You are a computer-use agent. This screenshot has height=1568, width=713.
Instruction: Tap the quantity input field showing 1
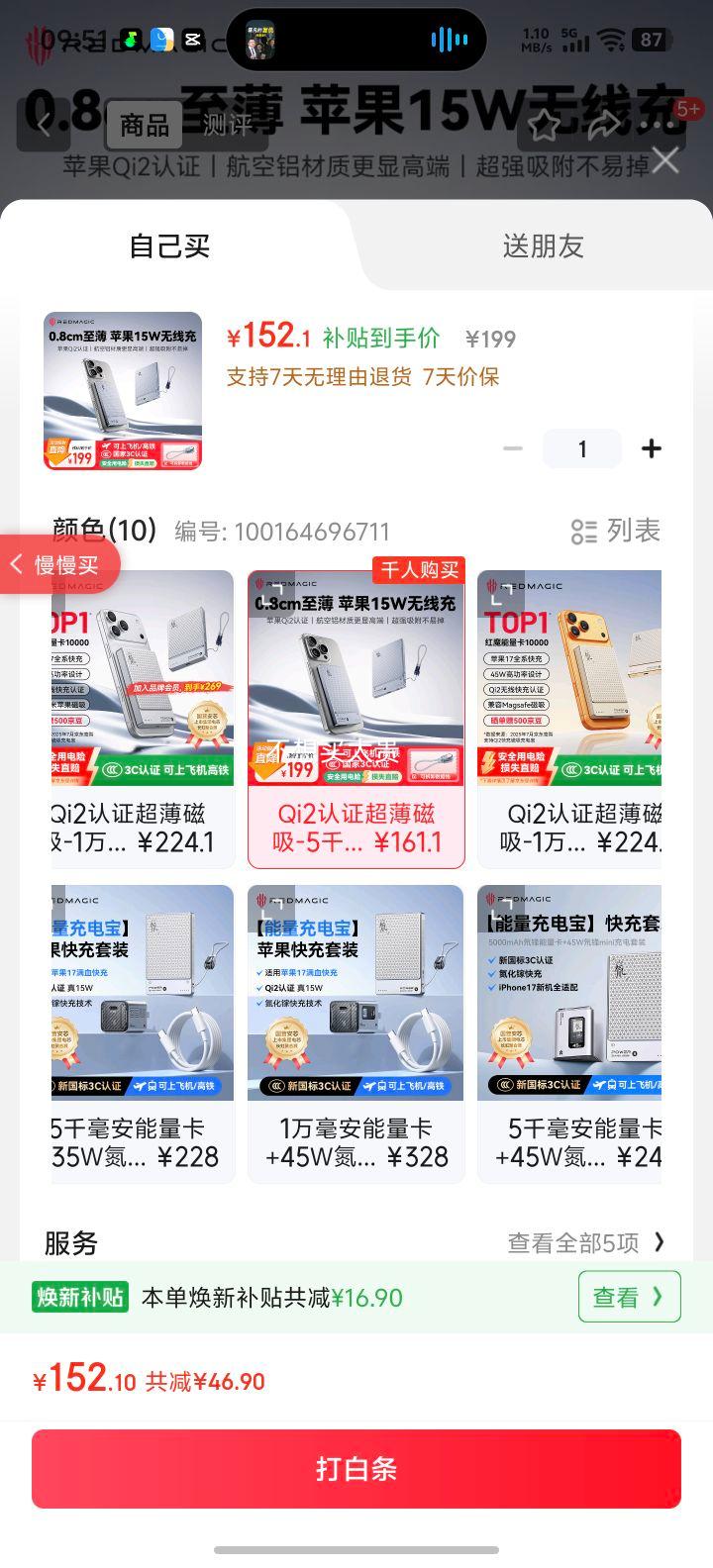click(582, 448)
